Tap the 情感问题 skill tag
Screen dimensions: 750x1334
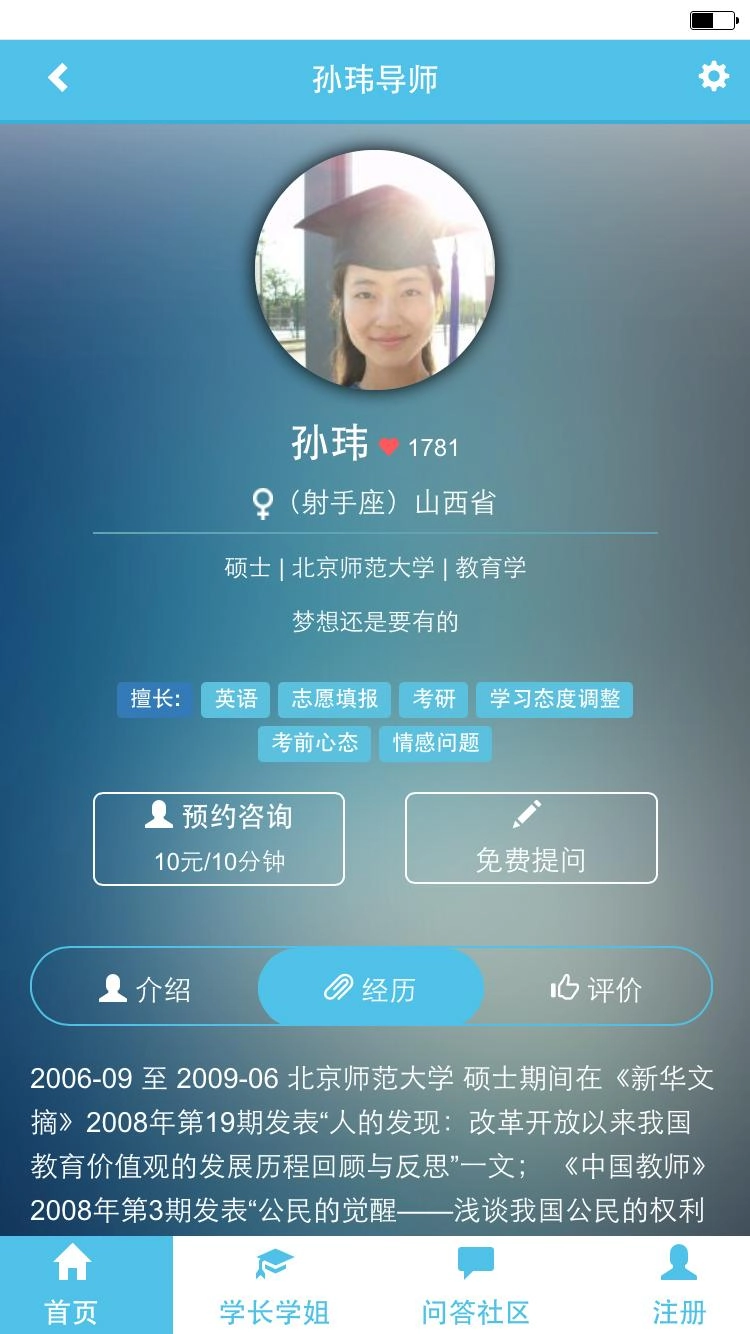pyautogui.click(x=436, y=743)
